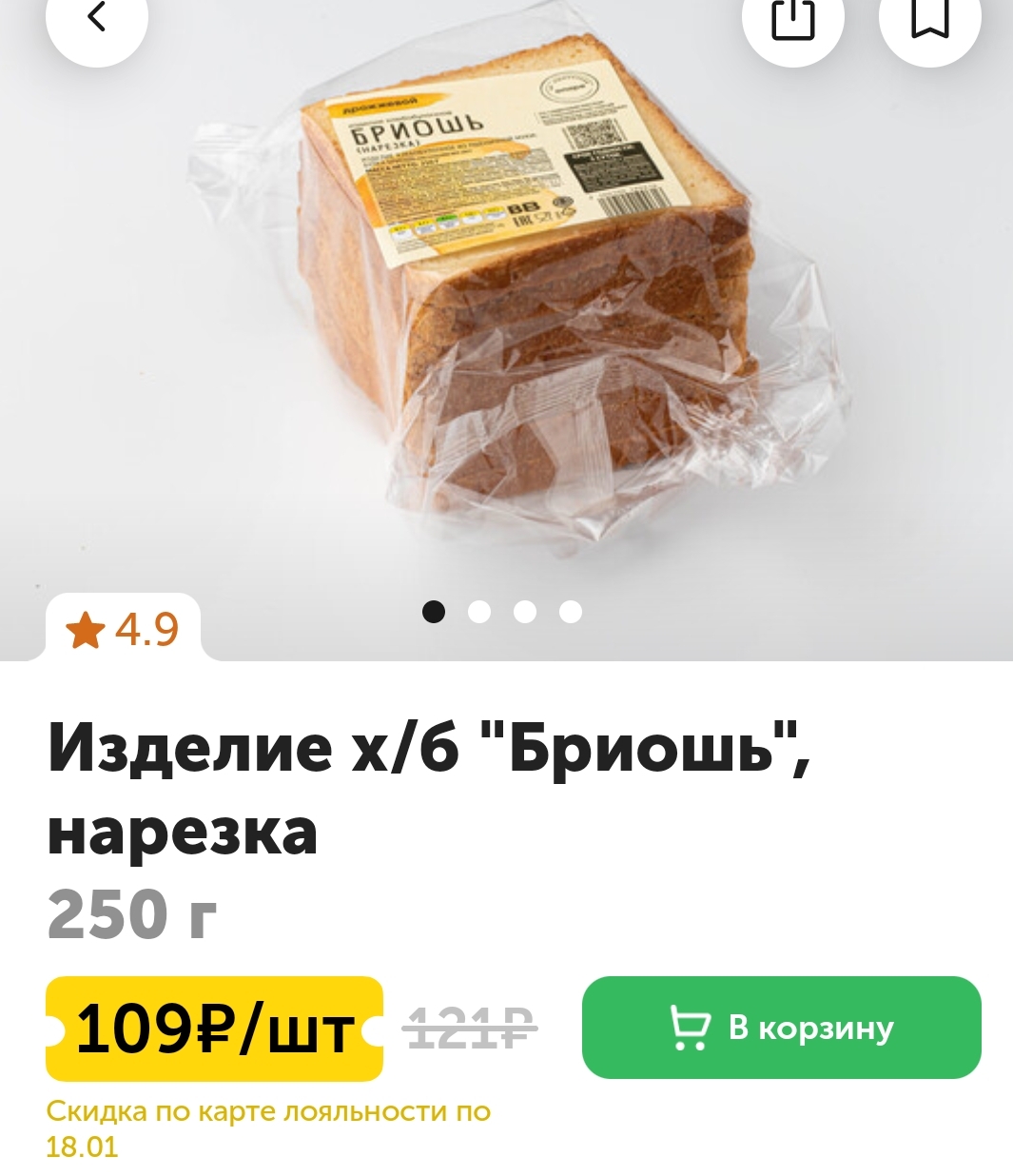Share this Бриошь product

click(792, 19)
